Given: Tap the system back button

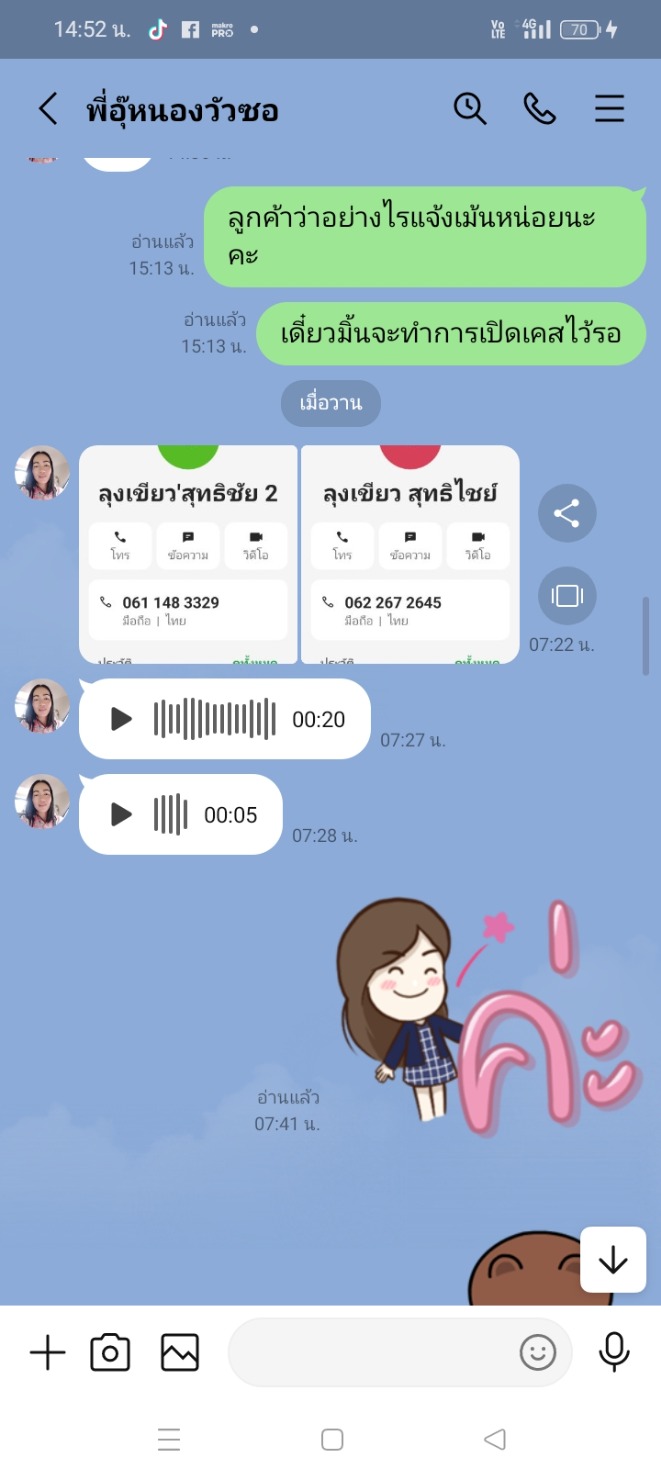Looking at the screenshot, I should click(494, 1439).
